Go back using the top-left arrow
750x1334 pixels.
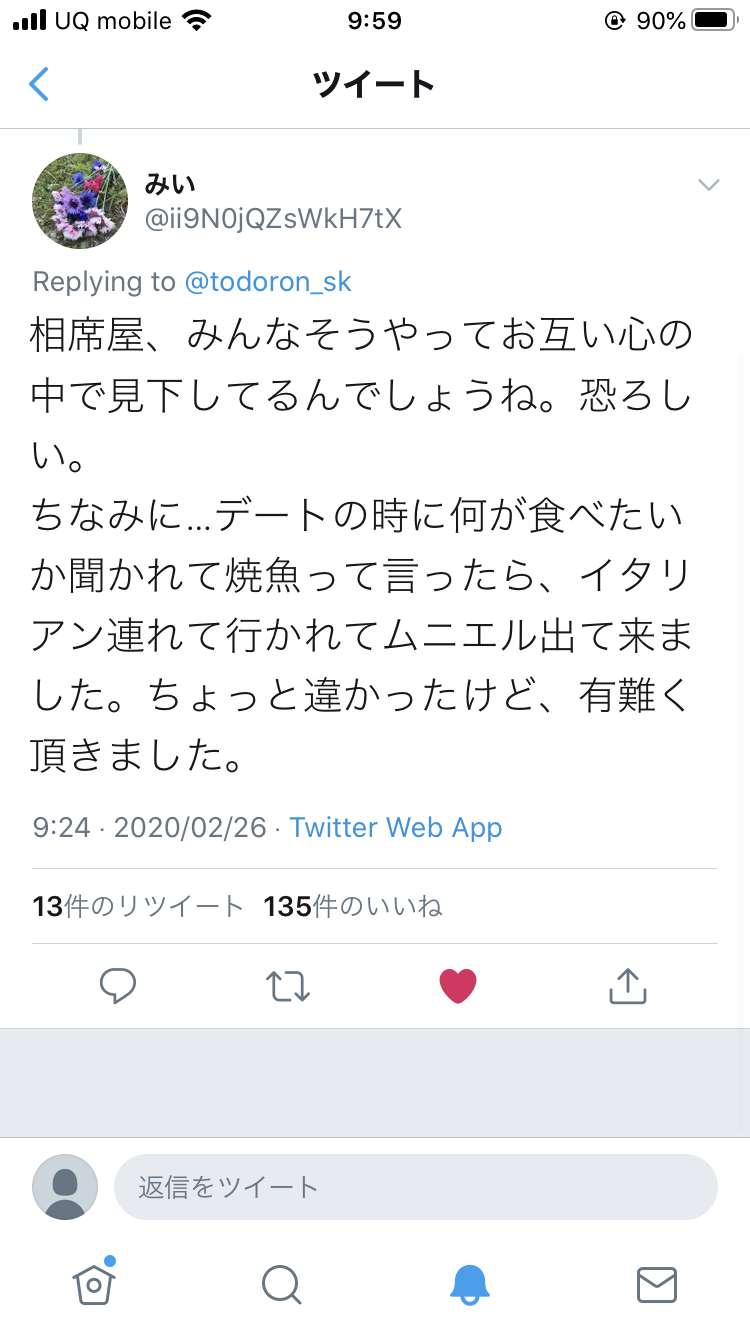click(39, 84)
